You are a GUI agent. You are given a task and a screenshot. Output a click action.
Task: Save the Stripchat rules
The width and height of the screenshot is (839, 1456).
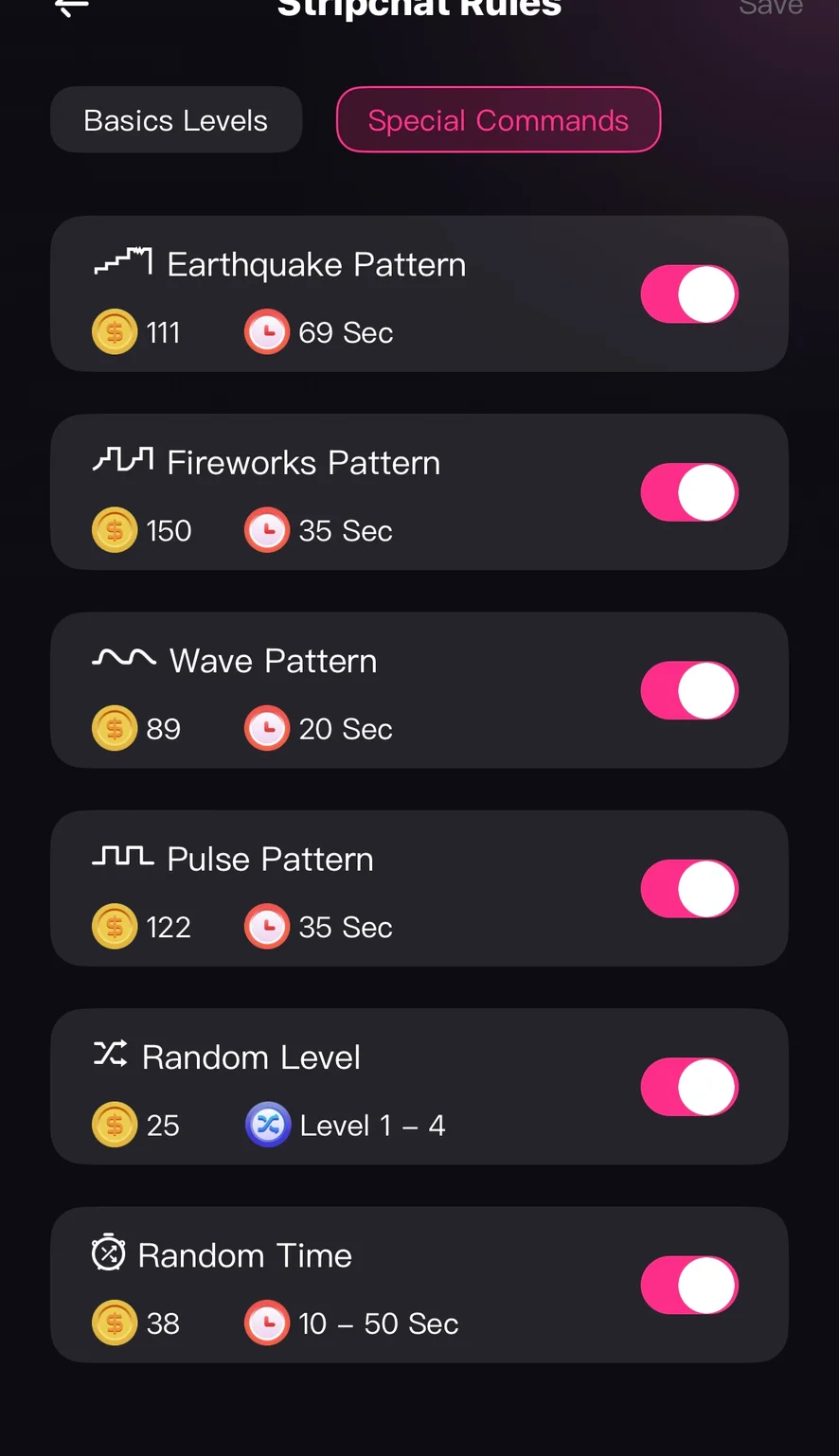click(770, 8)
